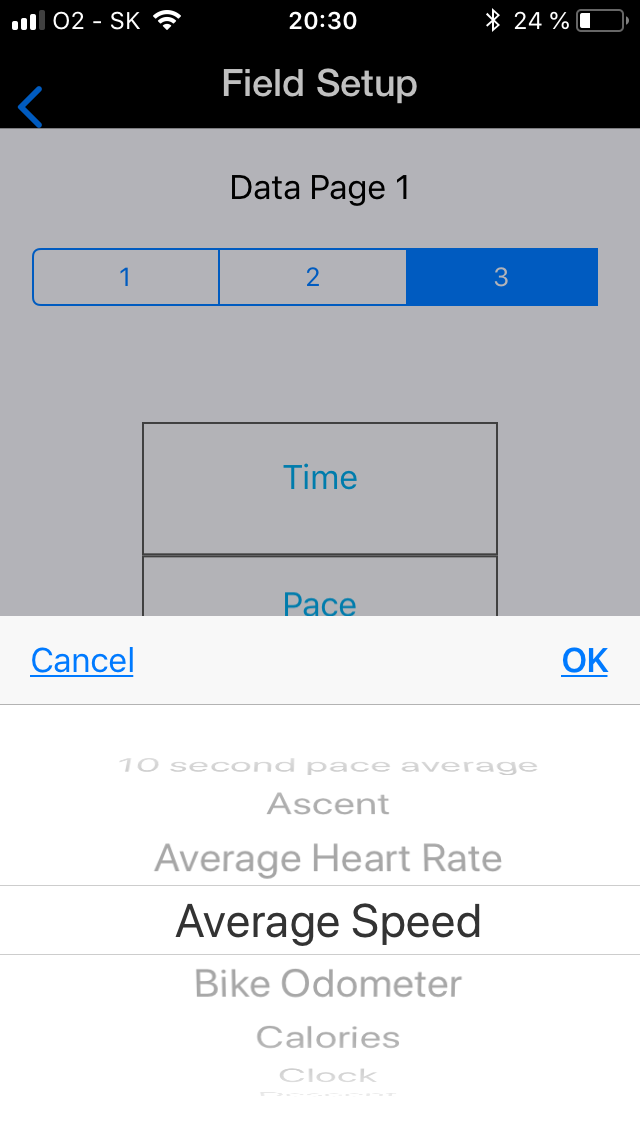This screenshot has height=1136, width=640.
Task: Select Calories in the picker wheel
Action: [x=328, y=1037]
